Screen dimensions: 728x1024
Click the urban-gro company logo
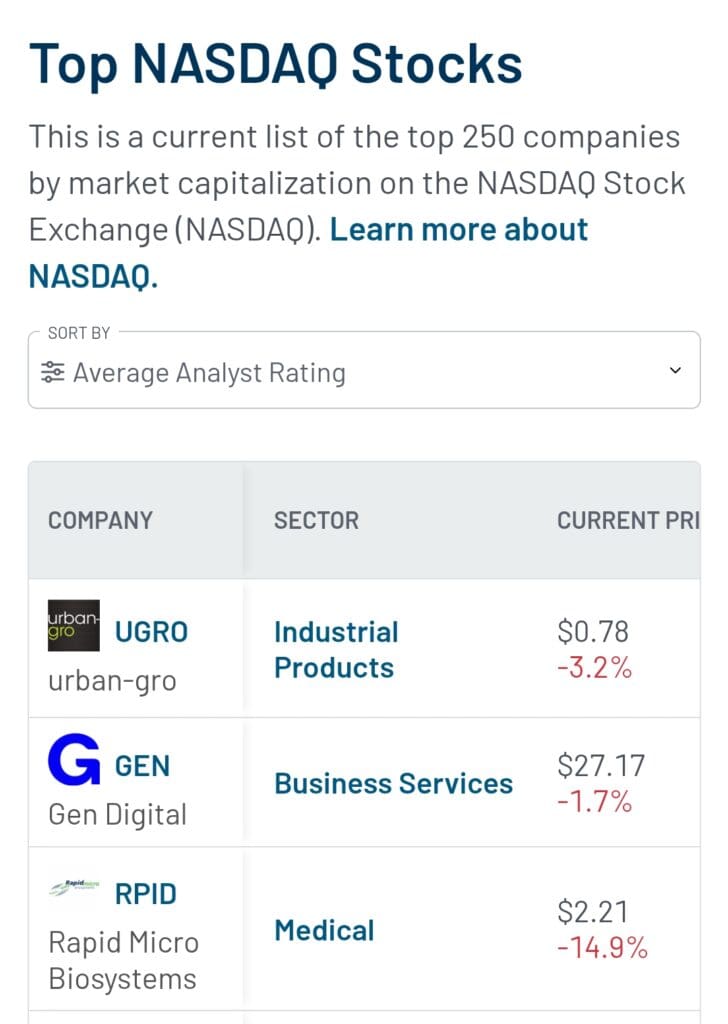coord(72,624)
